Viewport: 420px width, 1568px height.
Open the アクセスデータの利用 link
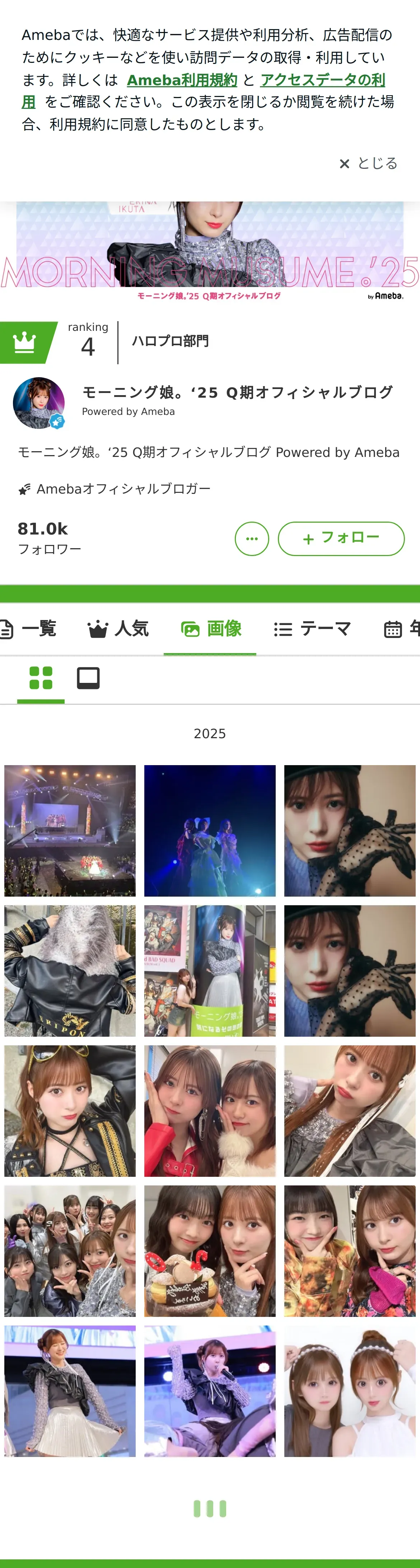pos(322,80)
